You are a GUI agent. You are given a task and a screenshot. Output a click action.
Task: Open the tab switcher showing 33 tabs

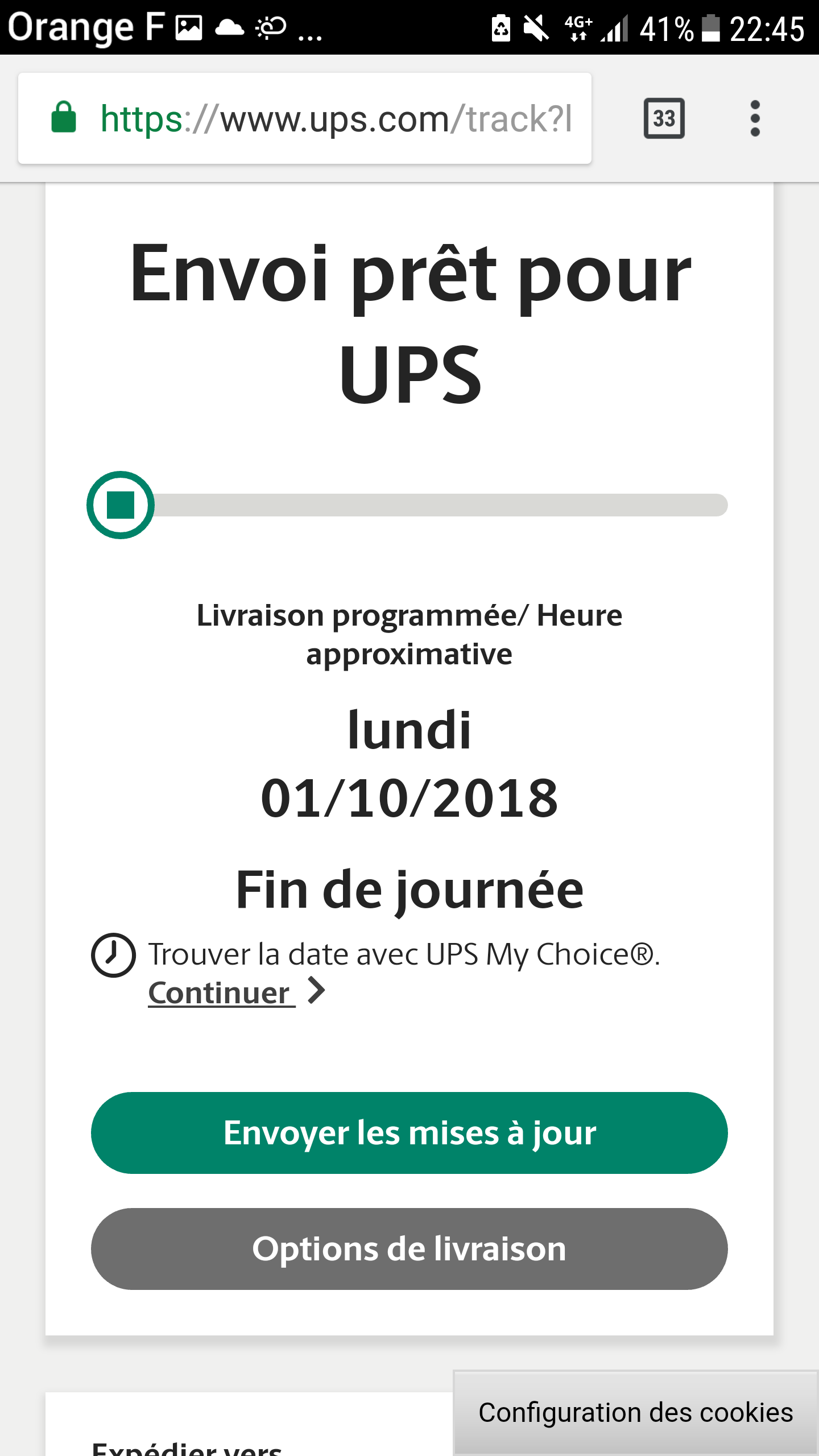[664, 118]
